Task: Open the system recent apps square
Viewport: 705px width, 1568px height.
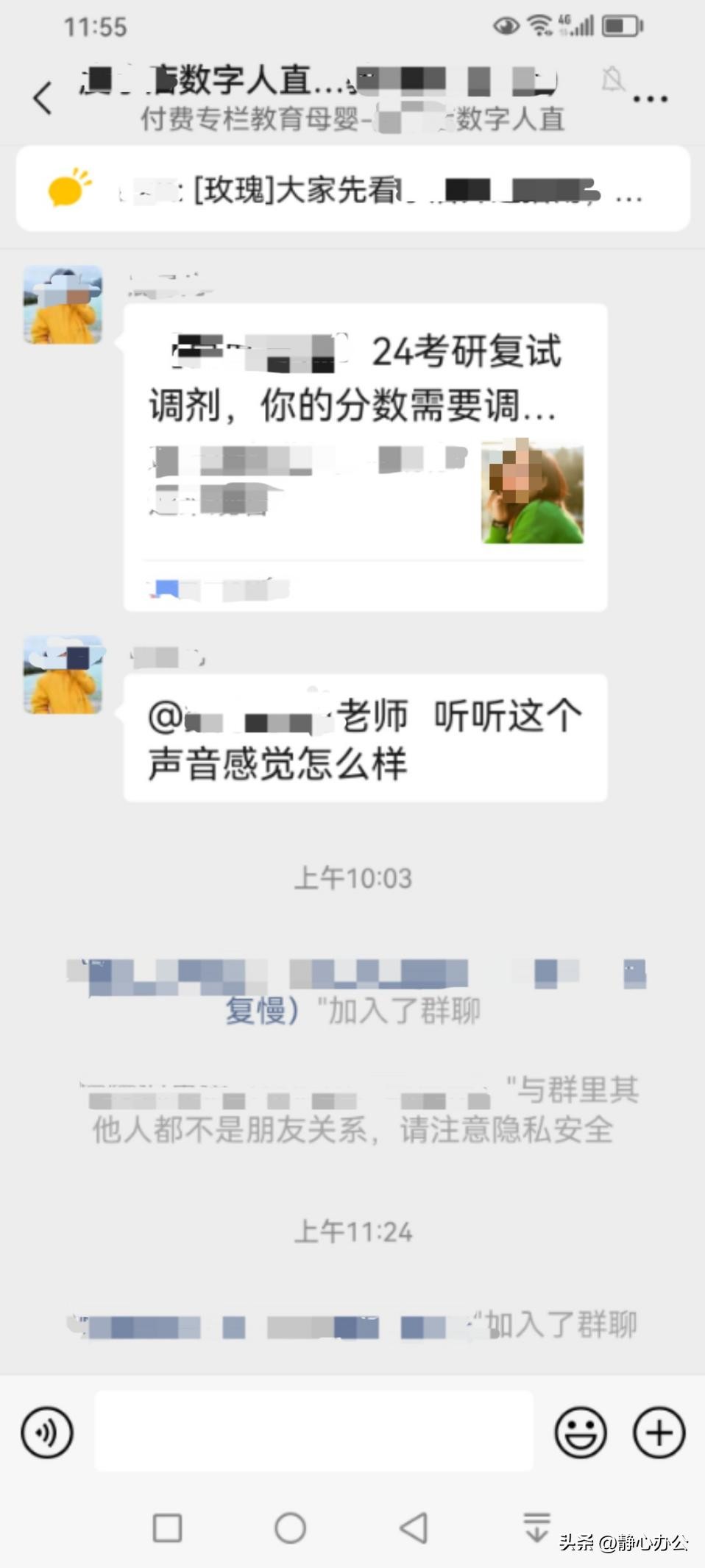Action: click(167, 1528)
